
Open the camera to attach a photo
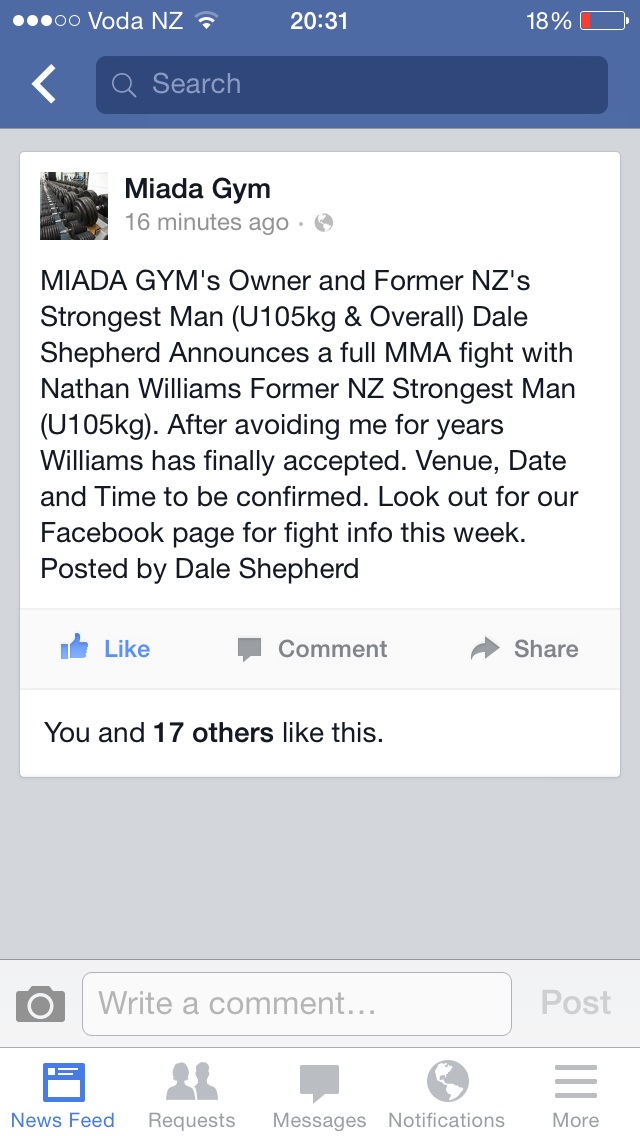[x=41, y=1004]
